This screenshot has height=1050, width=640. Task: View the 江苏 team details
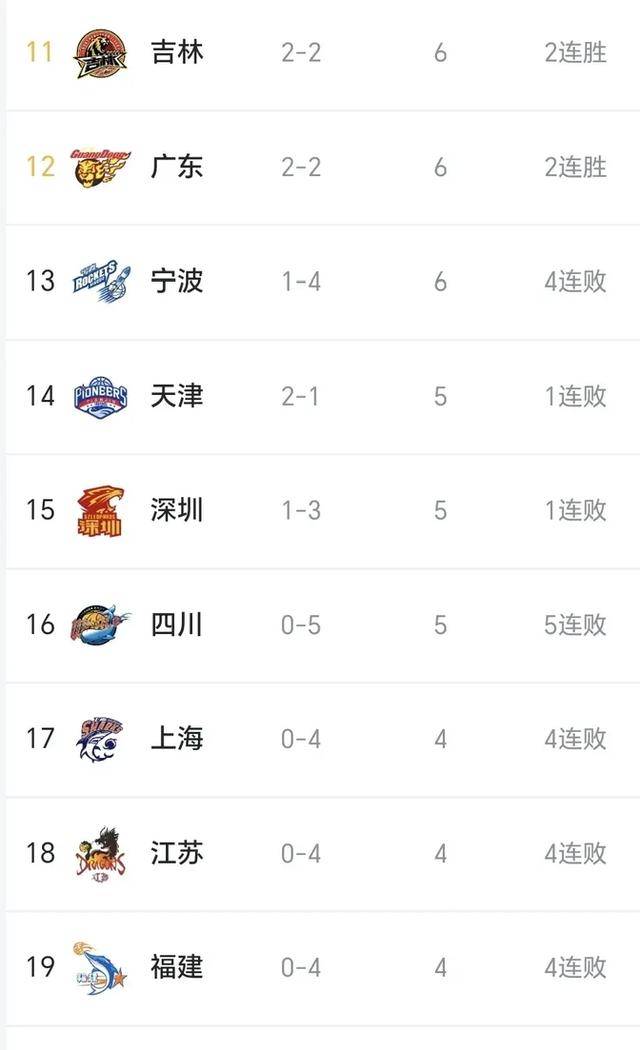(322, 854)
